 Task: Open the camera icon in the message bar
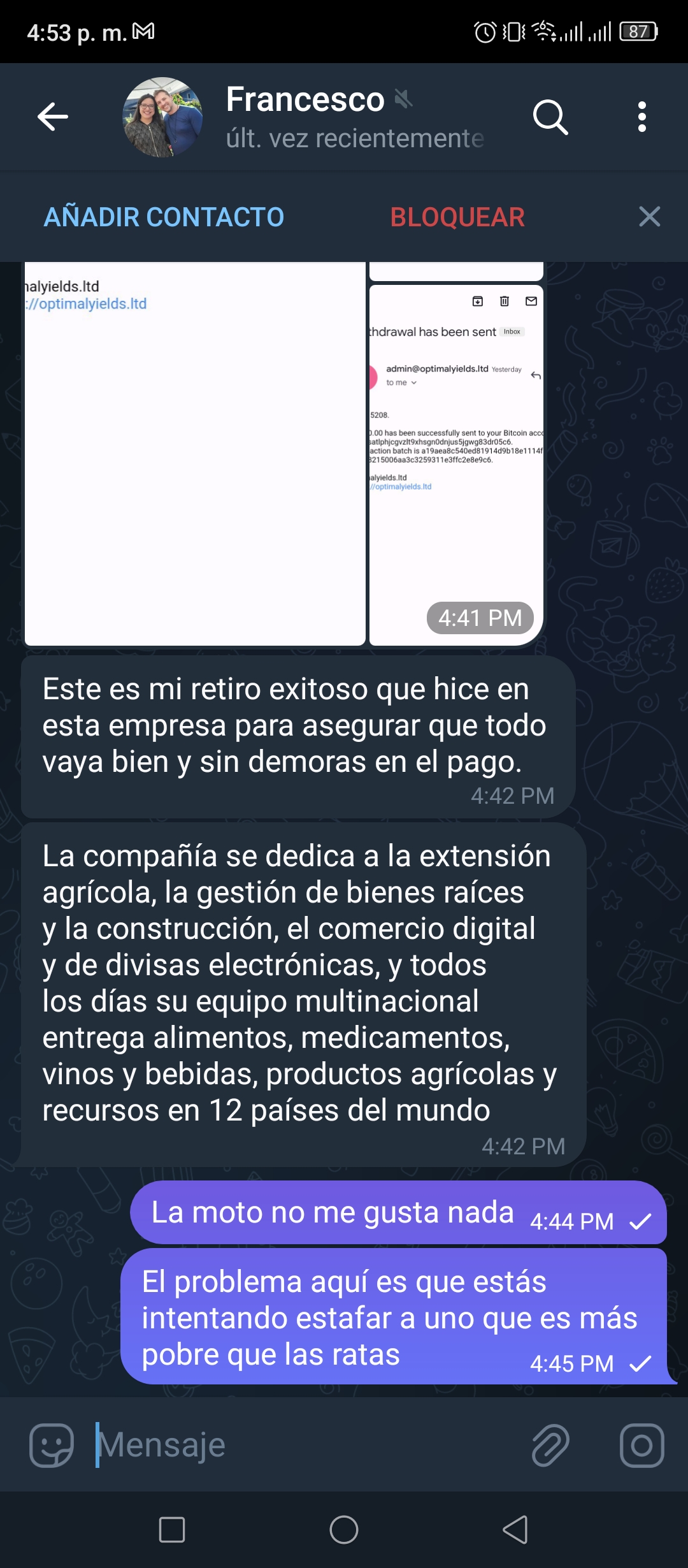click(642, 1445)
